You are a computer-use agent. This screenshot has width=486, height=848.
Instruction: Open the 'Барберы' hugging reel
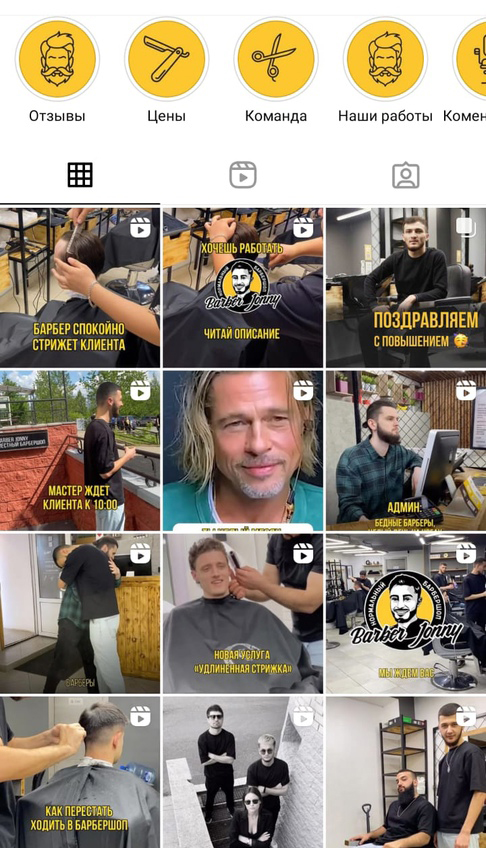(80, 613)
